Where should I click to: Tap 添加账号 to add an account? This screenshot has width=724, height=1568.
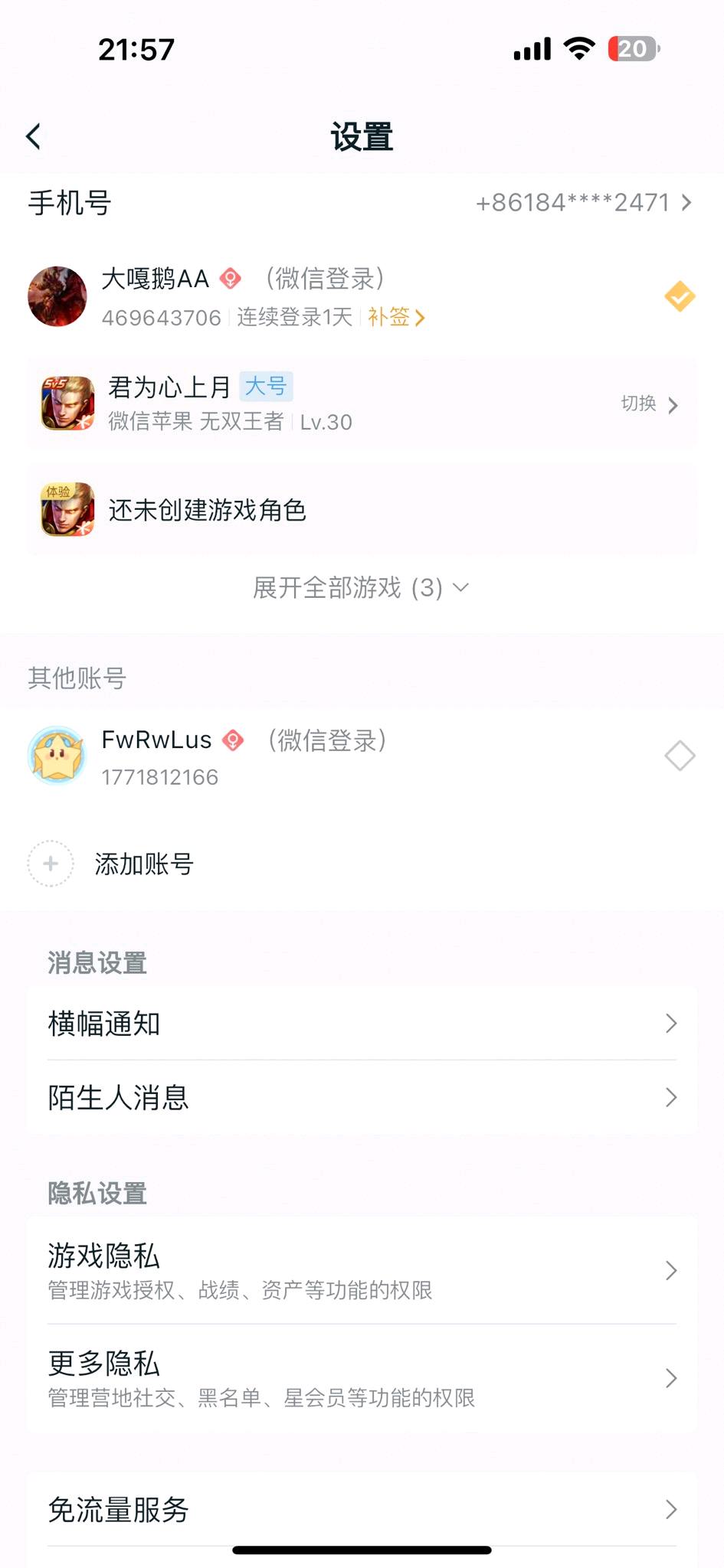tap(143, 864)
